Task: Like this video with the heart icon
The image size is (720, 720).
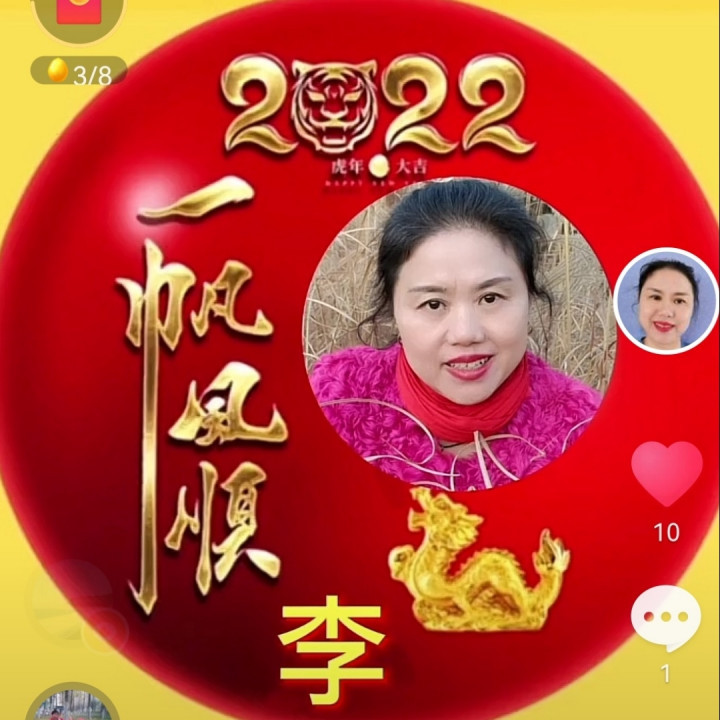Action: (x=666, y=474)
